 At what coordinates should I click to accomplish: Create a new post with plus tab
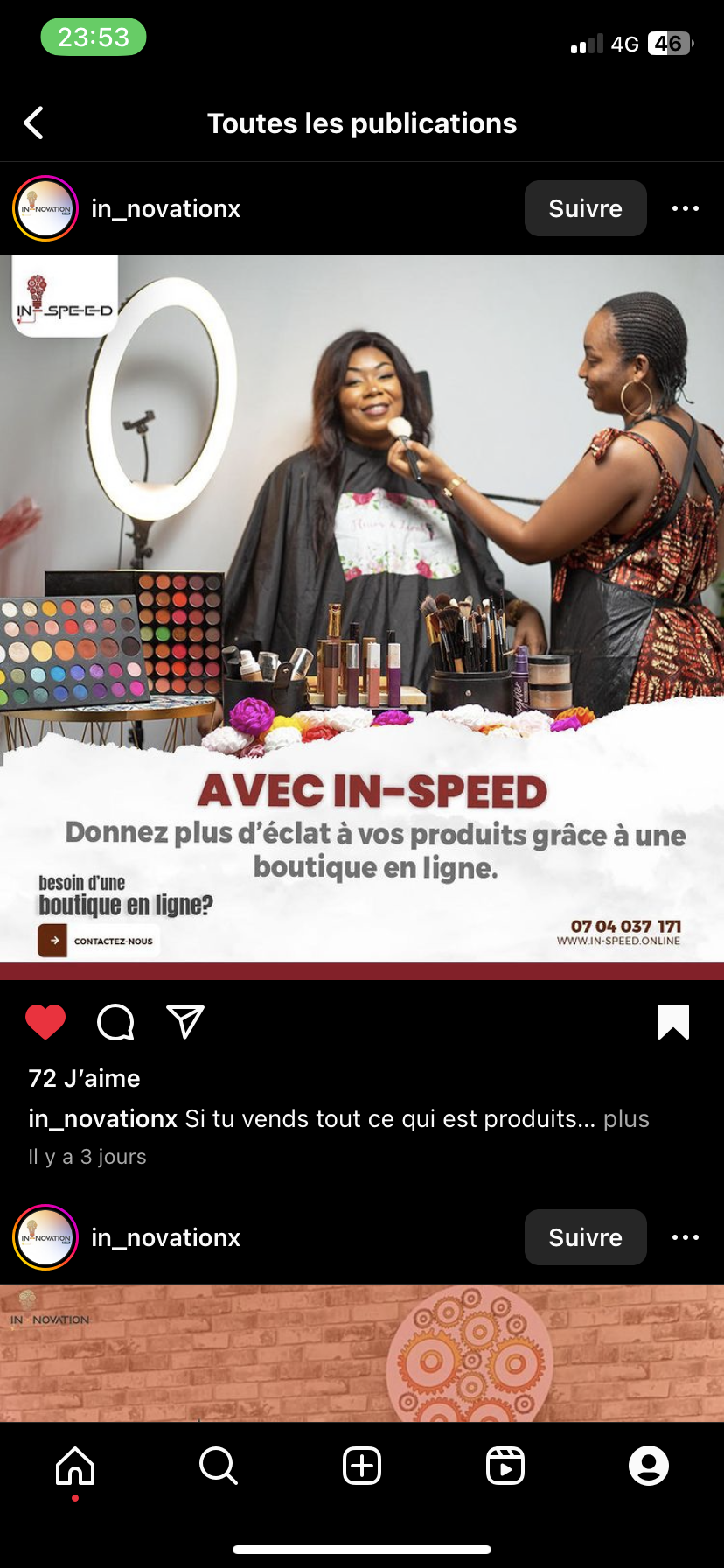pyautogui.click(x=362, y=1466)
